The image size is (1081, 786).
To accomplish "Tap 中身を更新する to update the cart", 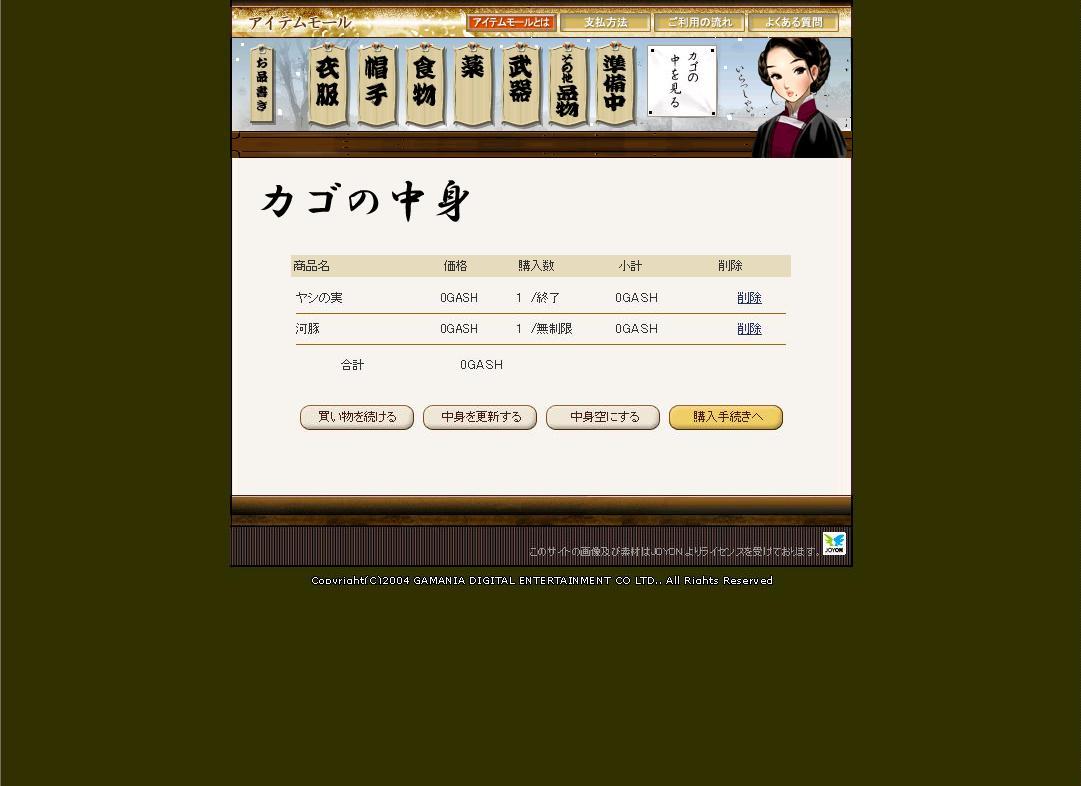I will (x=480, y=417).
